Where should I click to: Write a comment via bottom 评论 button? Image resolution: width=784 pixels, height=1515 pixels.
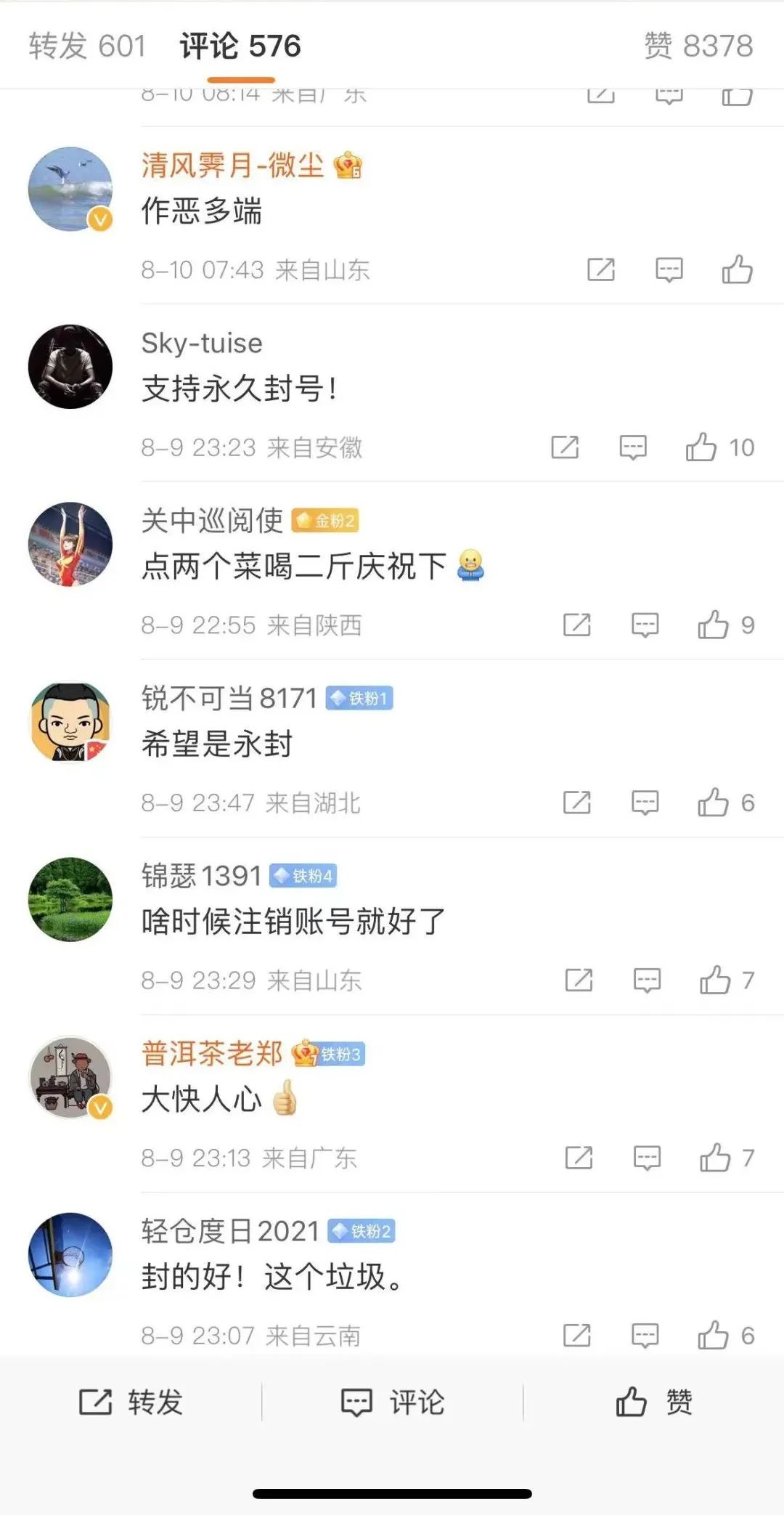point(393,1402)
